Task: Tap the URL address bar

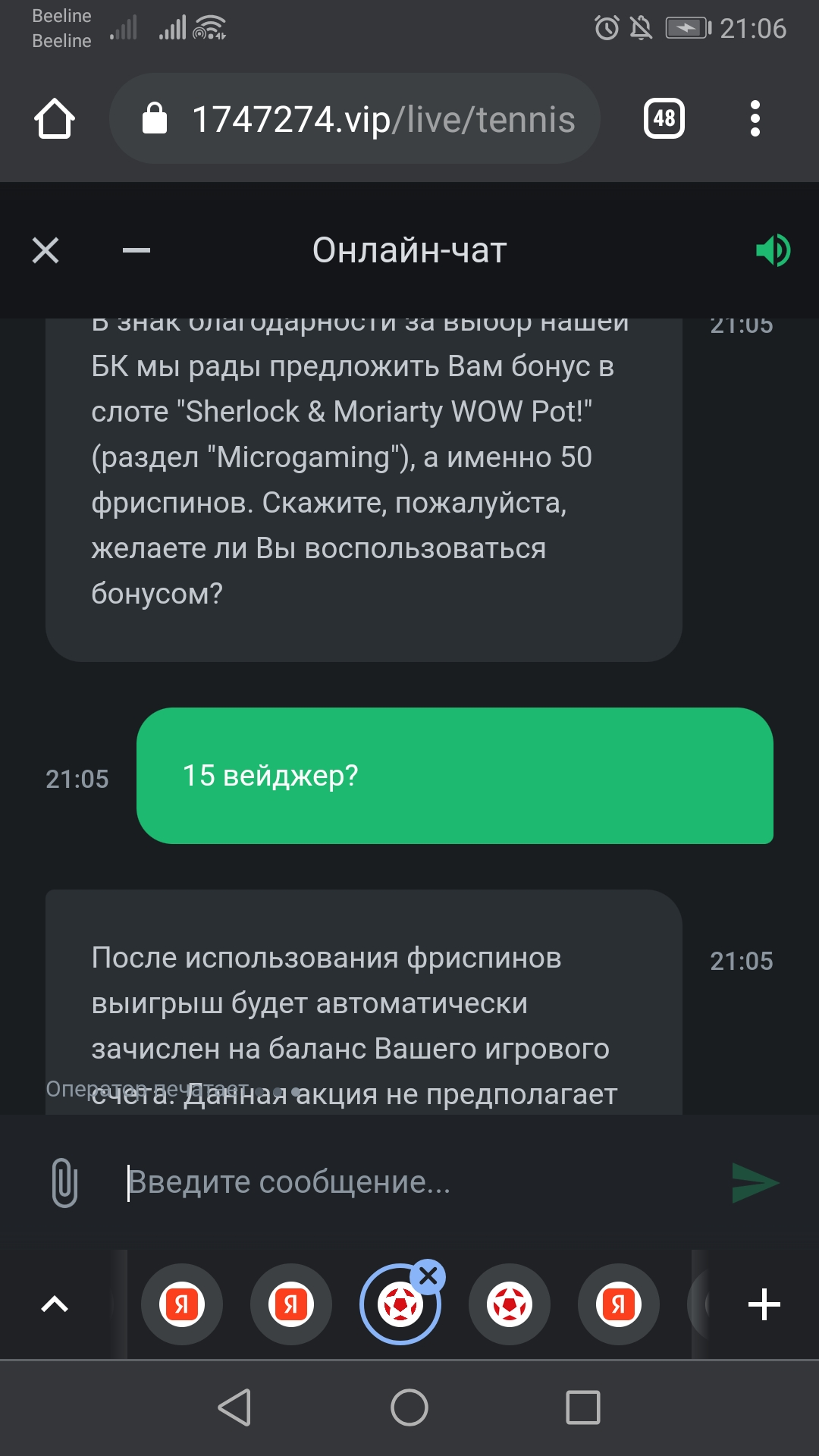Action: pos(355,119)
